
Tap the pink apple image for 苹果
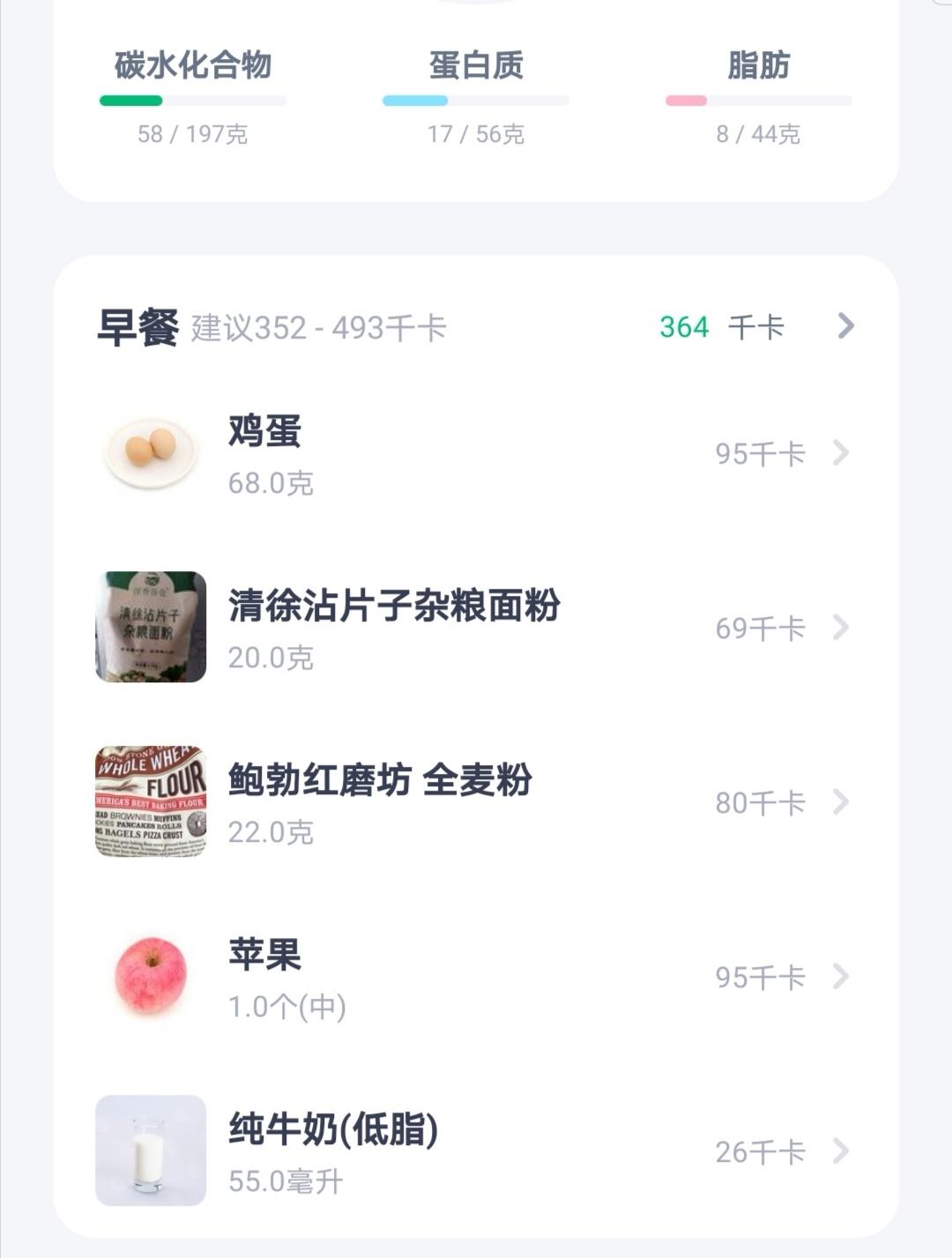(x=150, y=977)
